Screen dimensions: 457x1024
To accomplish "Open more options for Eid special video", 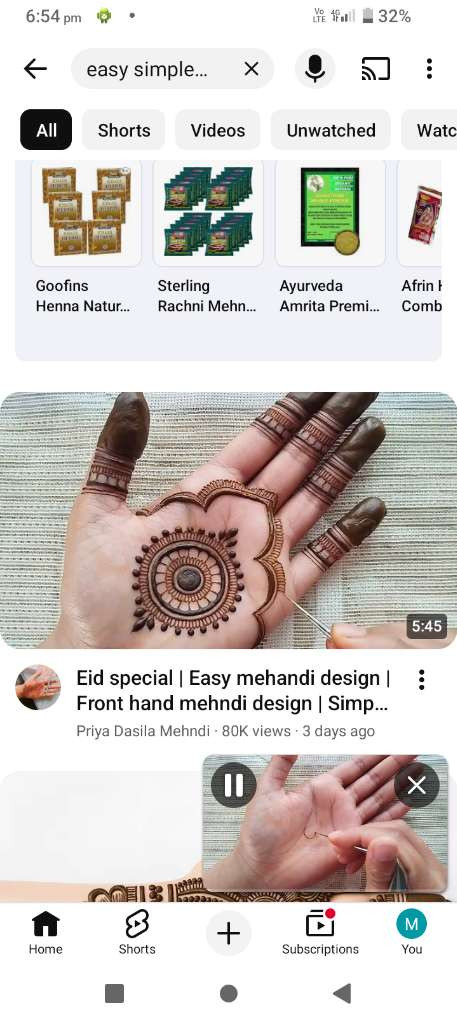I will [422, 679].
